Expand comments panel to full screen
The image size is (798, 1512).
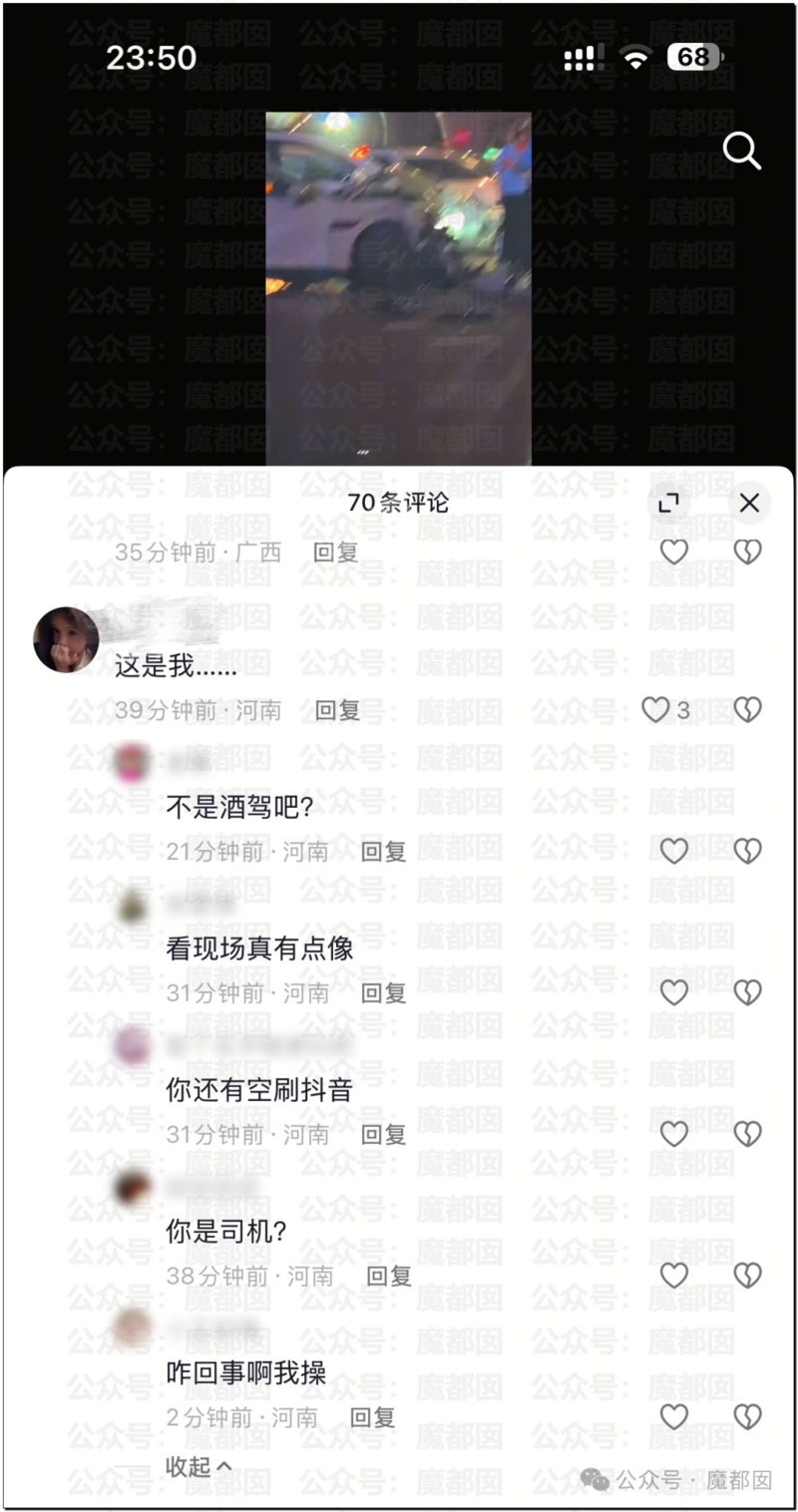pos(669,504)
